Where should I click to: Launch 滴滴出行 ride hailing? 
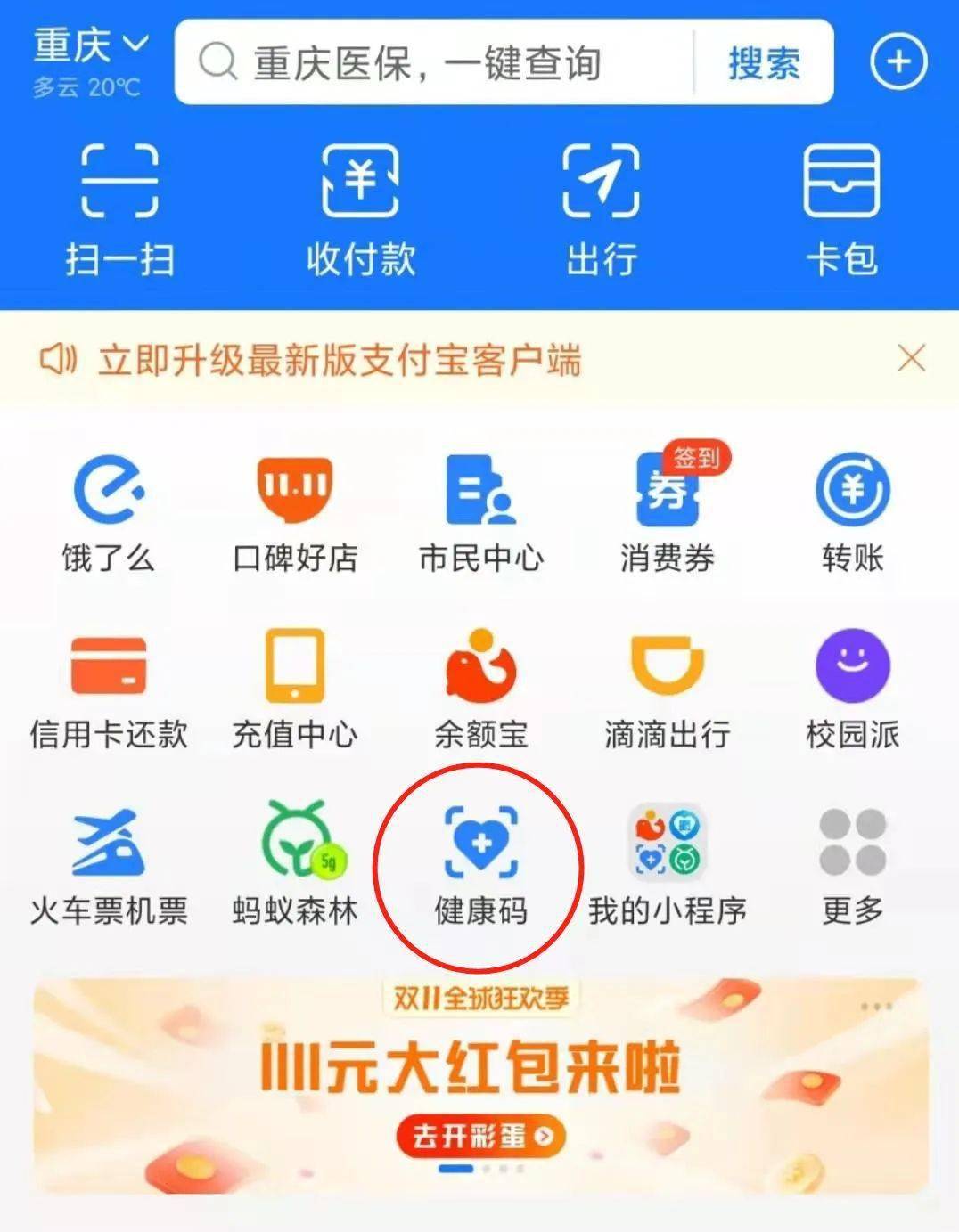[x=668, y=688]
